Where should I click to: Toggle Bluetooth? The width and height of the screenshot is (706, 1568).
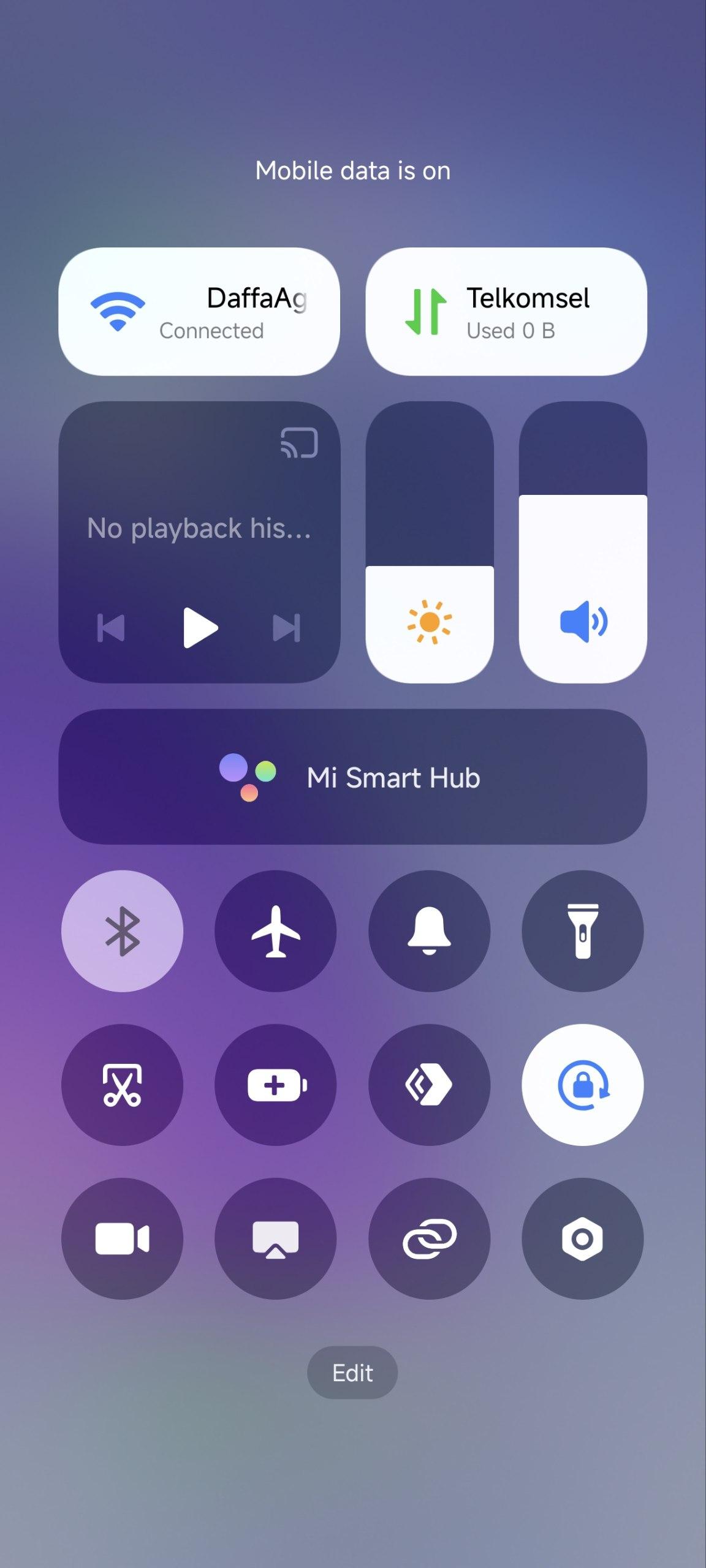[x=122, y=931]
